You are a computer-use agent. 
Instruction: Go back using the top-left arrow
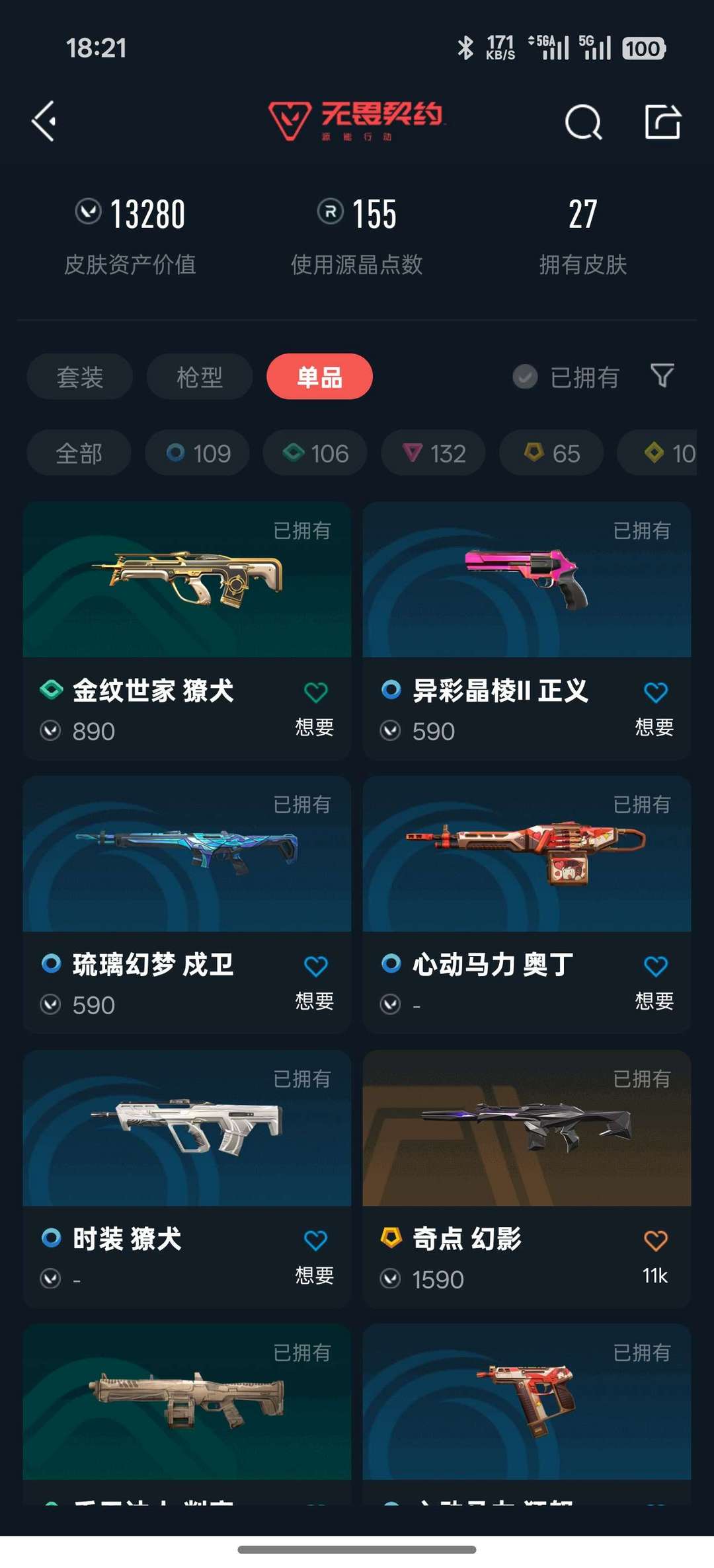pyautogui.click(x=44, y=122)
